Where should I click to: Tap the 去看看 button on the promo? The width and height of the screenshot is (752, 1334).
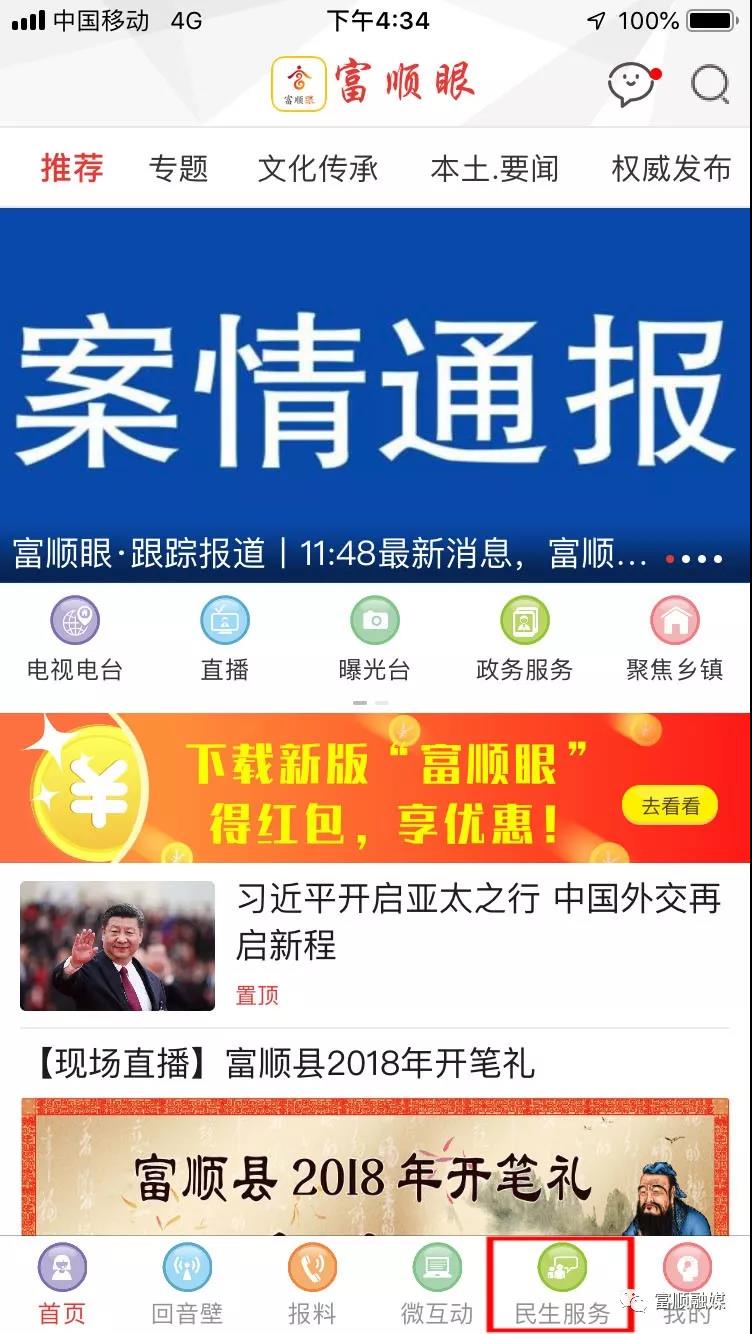pyautogui.click(x=670, y=806)
